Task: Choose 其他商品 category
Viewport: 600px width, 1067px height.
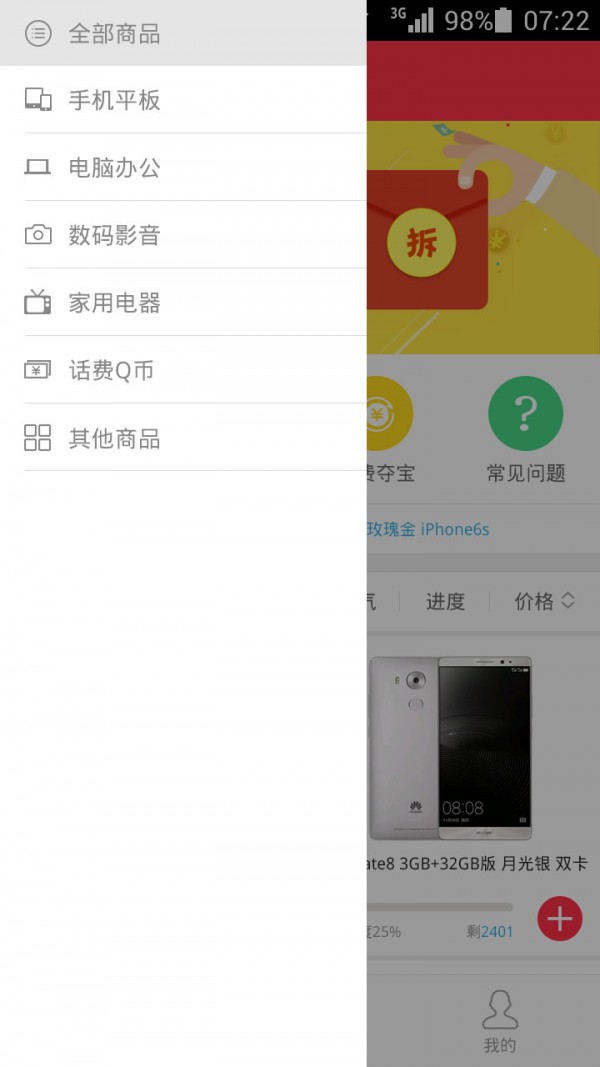Action: coord(114,438)
